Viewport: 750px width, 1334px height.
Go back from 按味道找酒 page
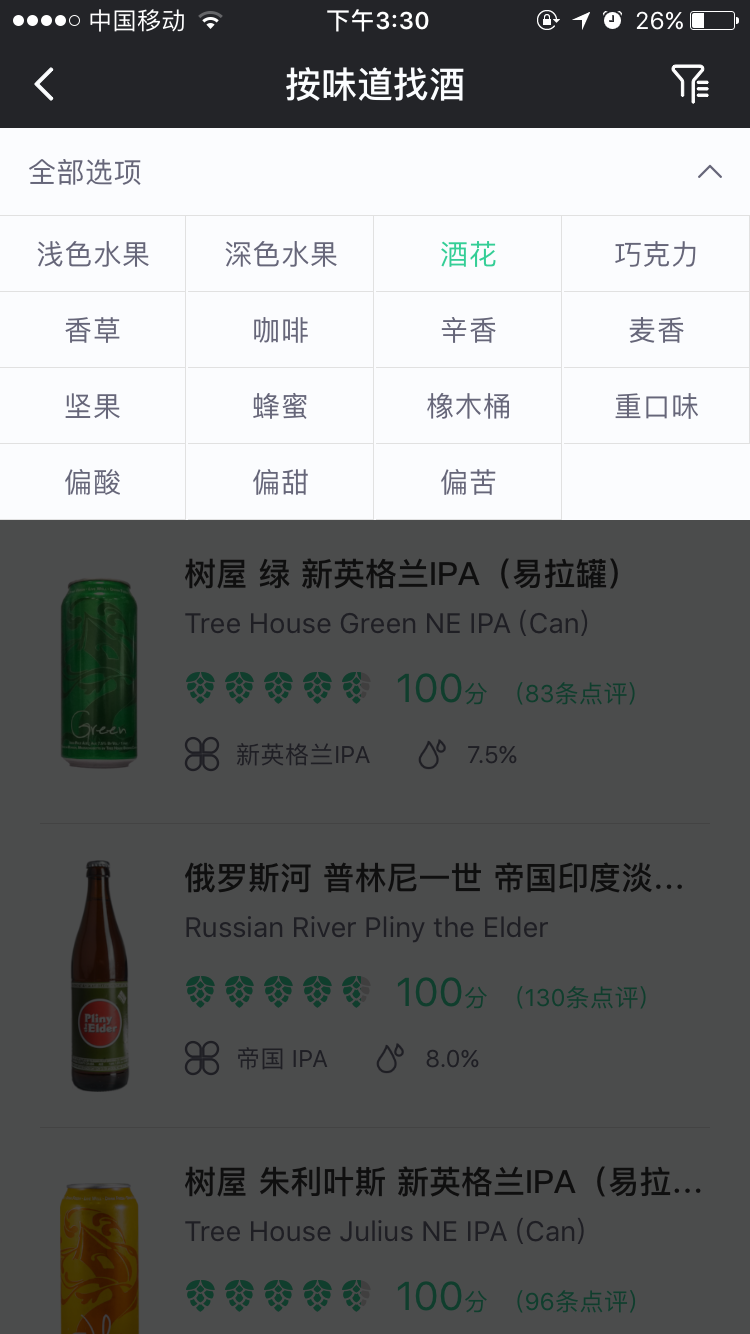click(44, 85)
